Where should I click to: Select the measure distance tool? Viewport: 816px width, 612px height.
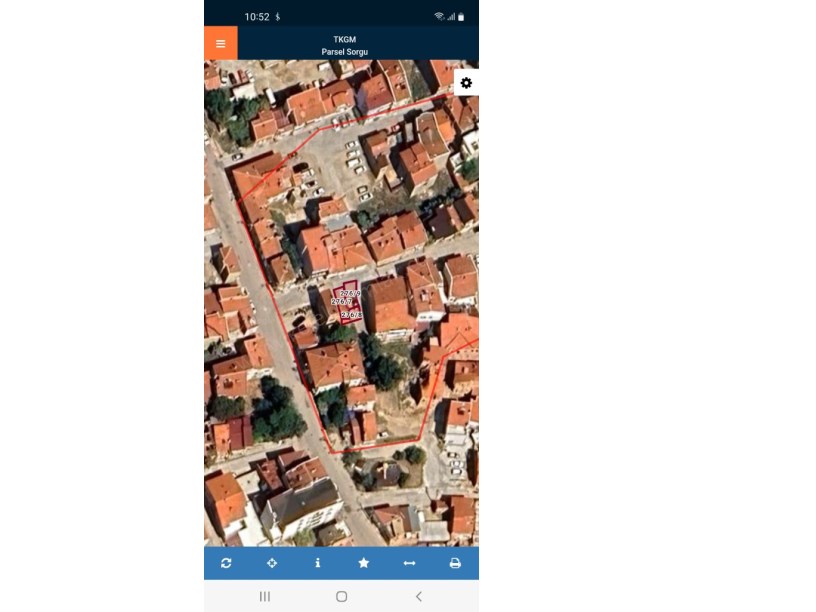pyautogui.click(x=409, y=563)
